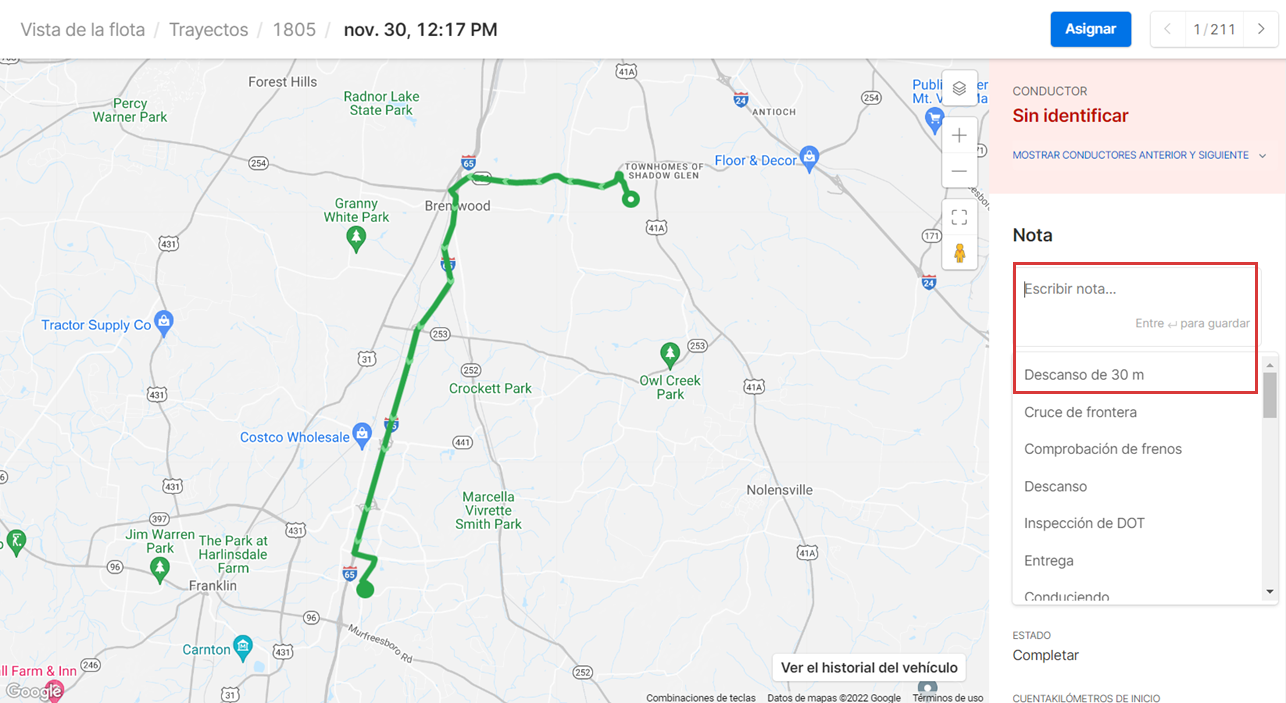Expand Mostrar conductores anterior y siguiente
This screenshot has height=703, width=1286.
coord(1139,155)
